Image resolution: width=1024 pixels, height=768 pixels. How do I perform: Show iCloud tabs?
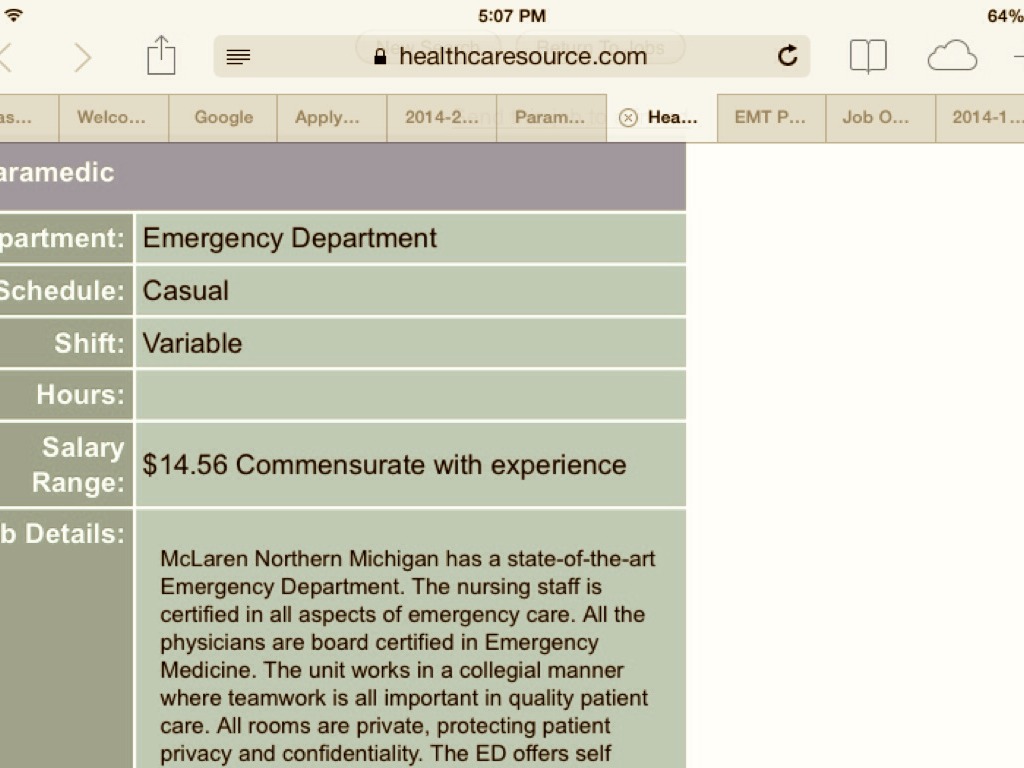951,56
